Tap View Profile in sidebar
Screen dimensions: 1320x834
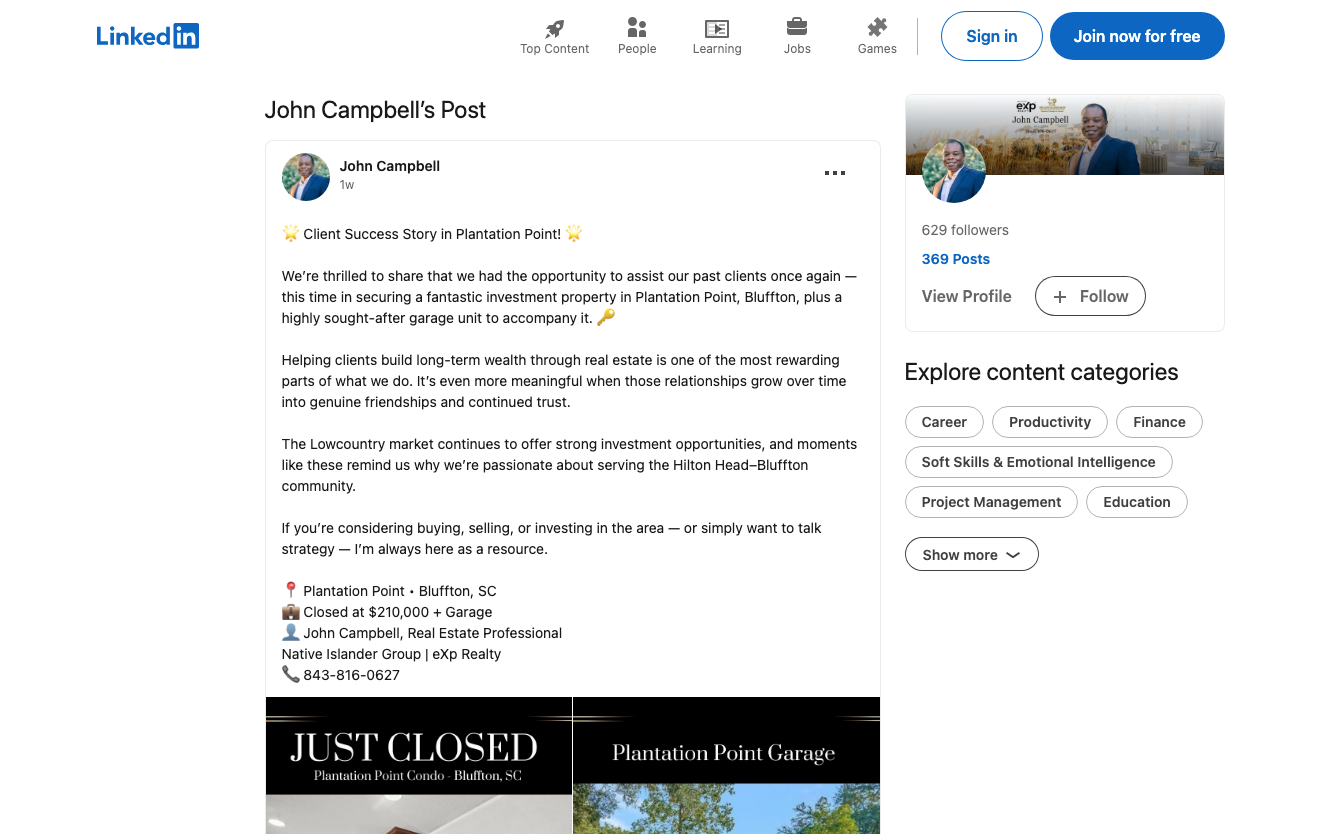click(x=966, y=296)
